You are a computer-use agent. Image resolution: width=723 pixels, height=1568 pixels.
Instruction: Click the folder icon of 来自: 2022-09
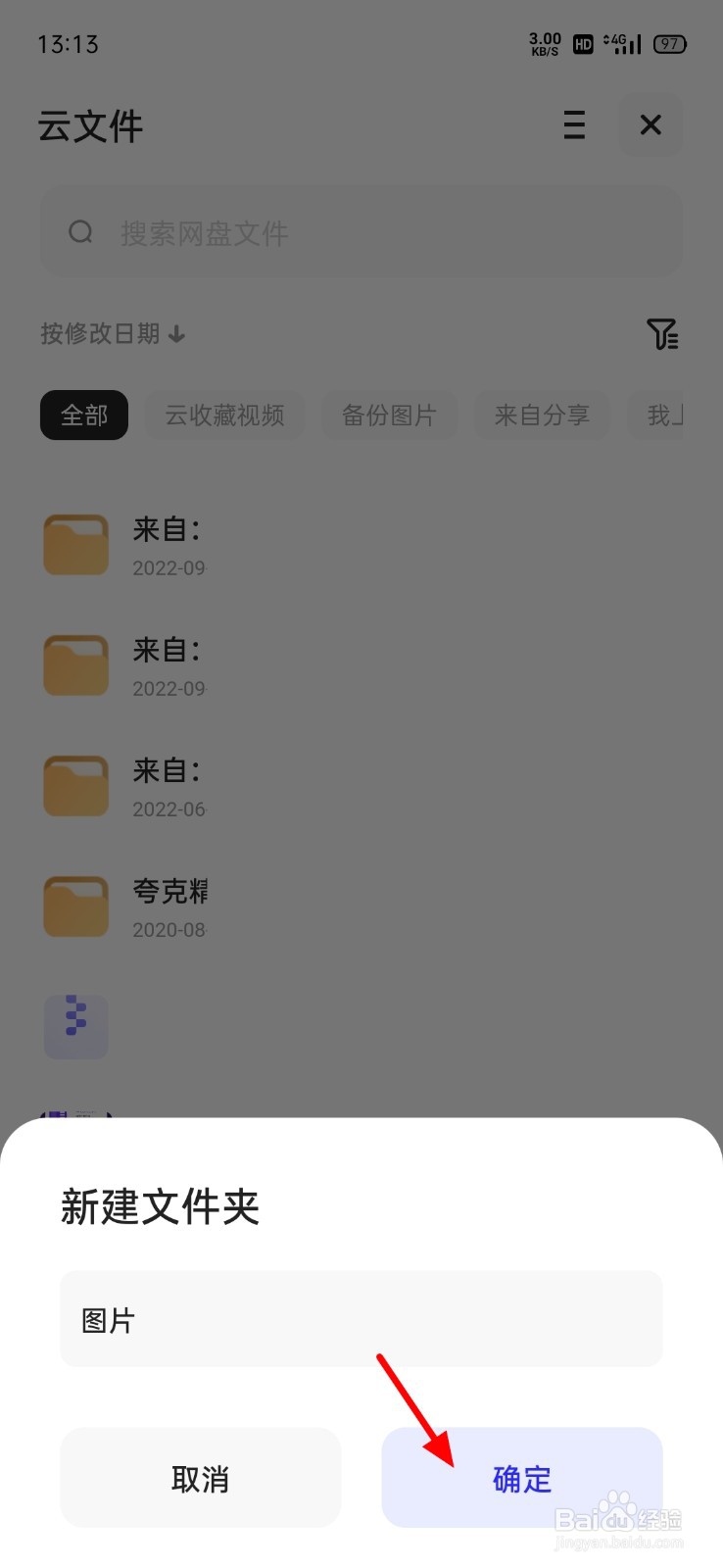tap(75, 544)
